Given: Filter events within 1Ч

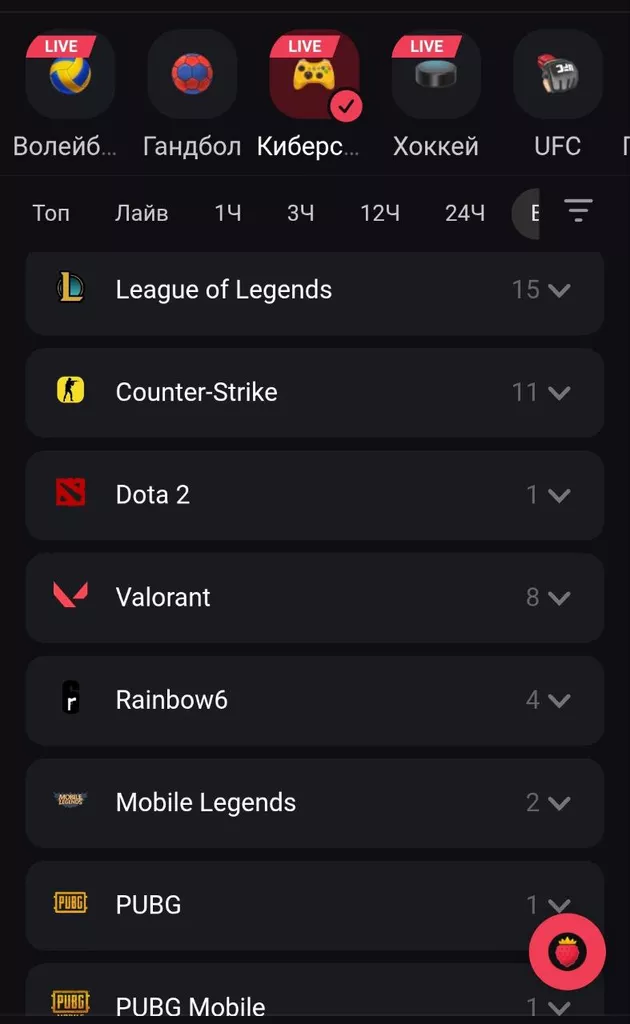Looking at the screenshot, I should coord(228,213).
